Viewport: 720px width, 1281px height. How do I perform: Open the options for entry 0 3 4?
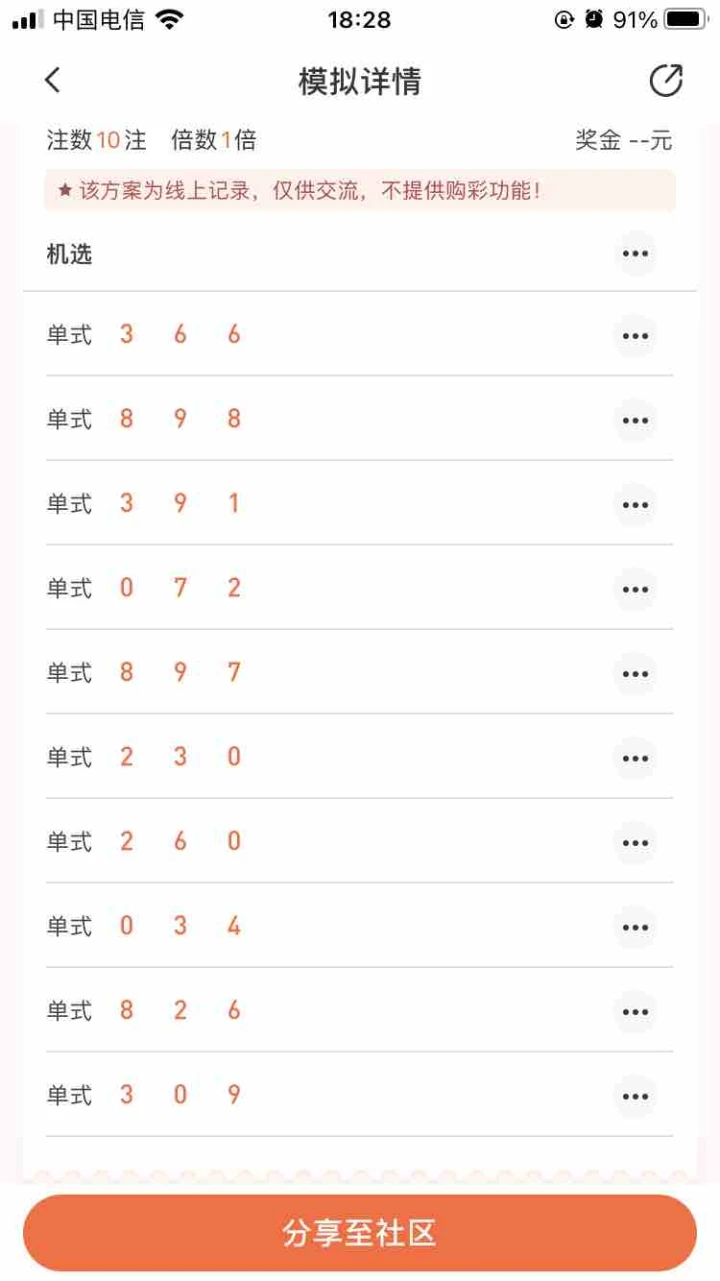[635, 927]
